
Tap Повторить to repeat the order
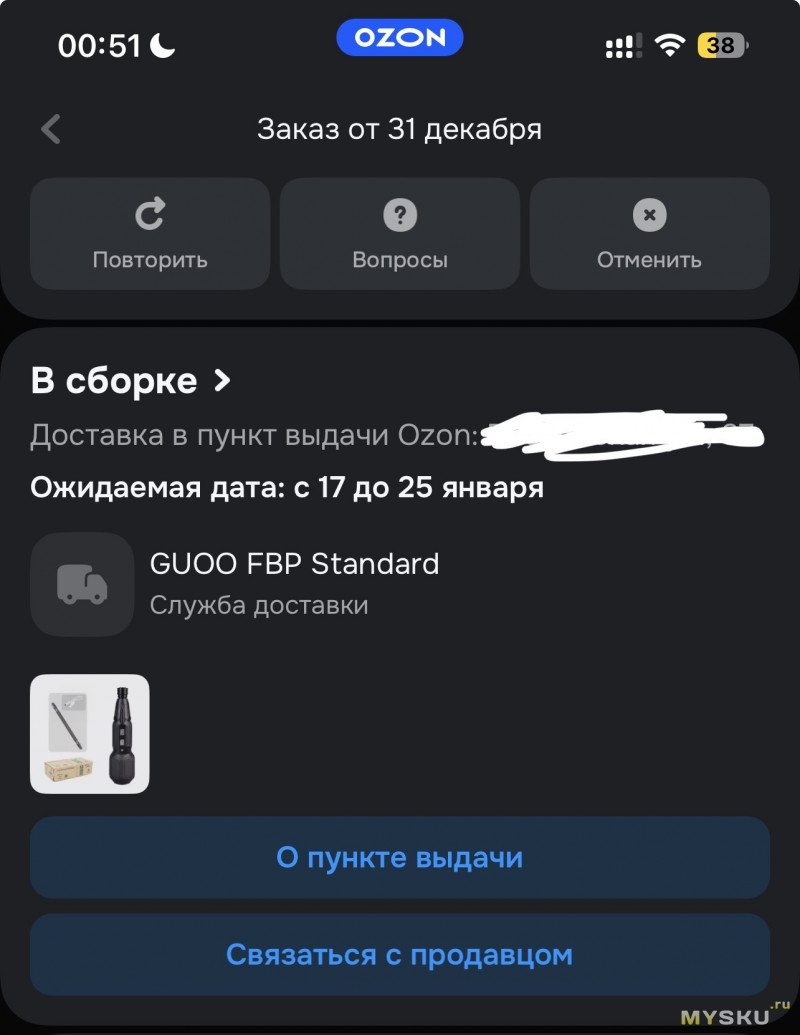pyautogui.click(x=150, y=234)
